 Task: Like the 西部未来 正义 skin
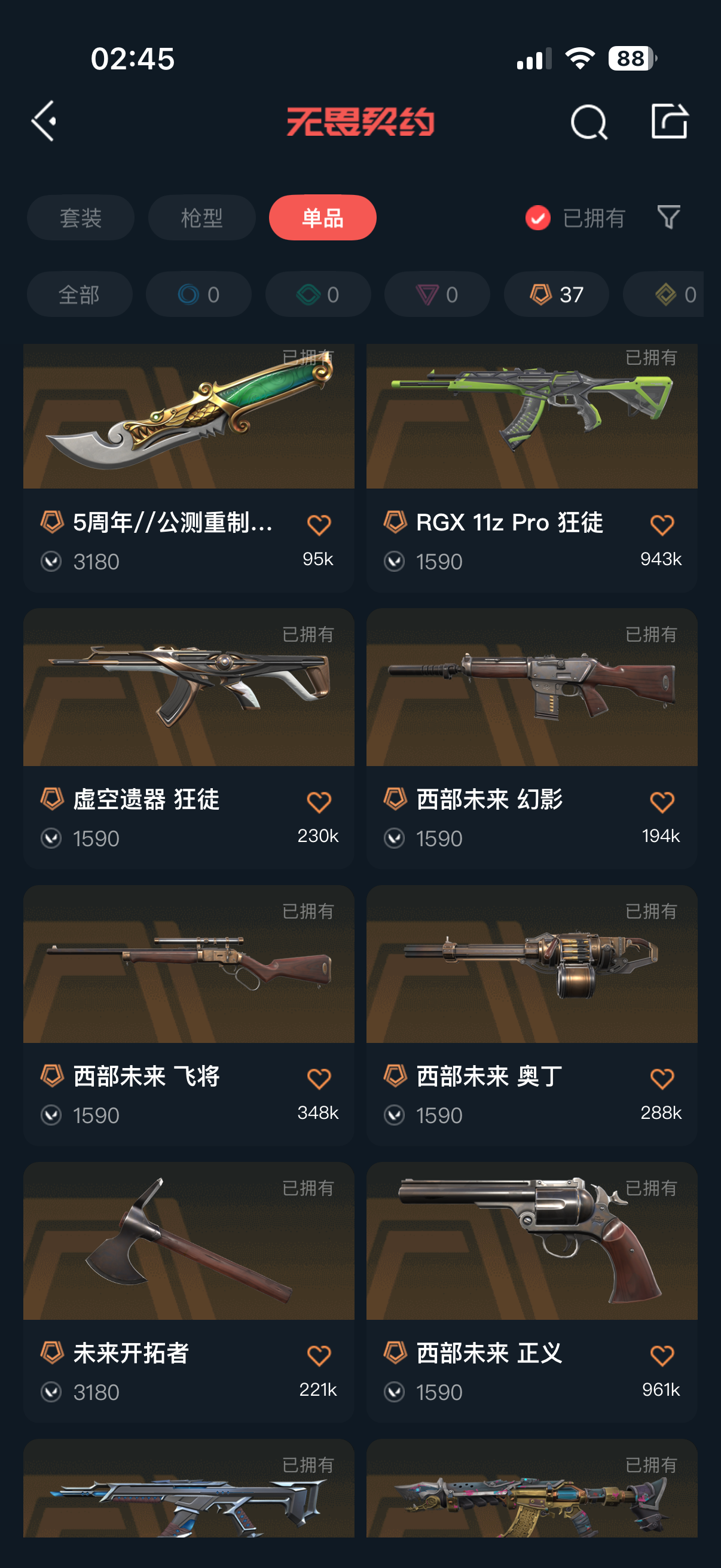point(661,1356)
